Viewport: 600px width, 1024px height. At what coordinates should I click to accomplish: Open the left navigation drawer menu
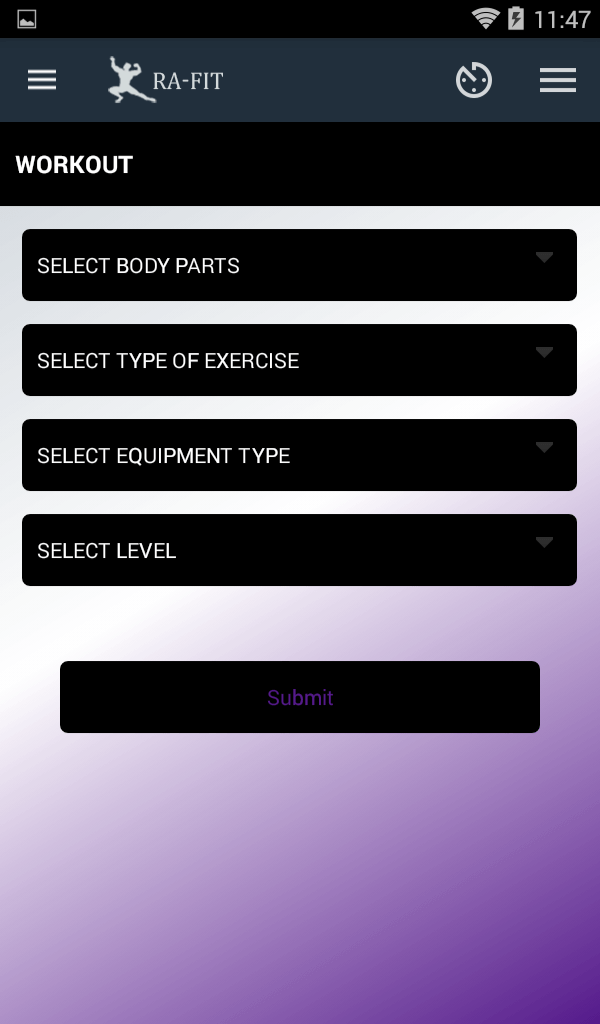(x=42, y=80)
